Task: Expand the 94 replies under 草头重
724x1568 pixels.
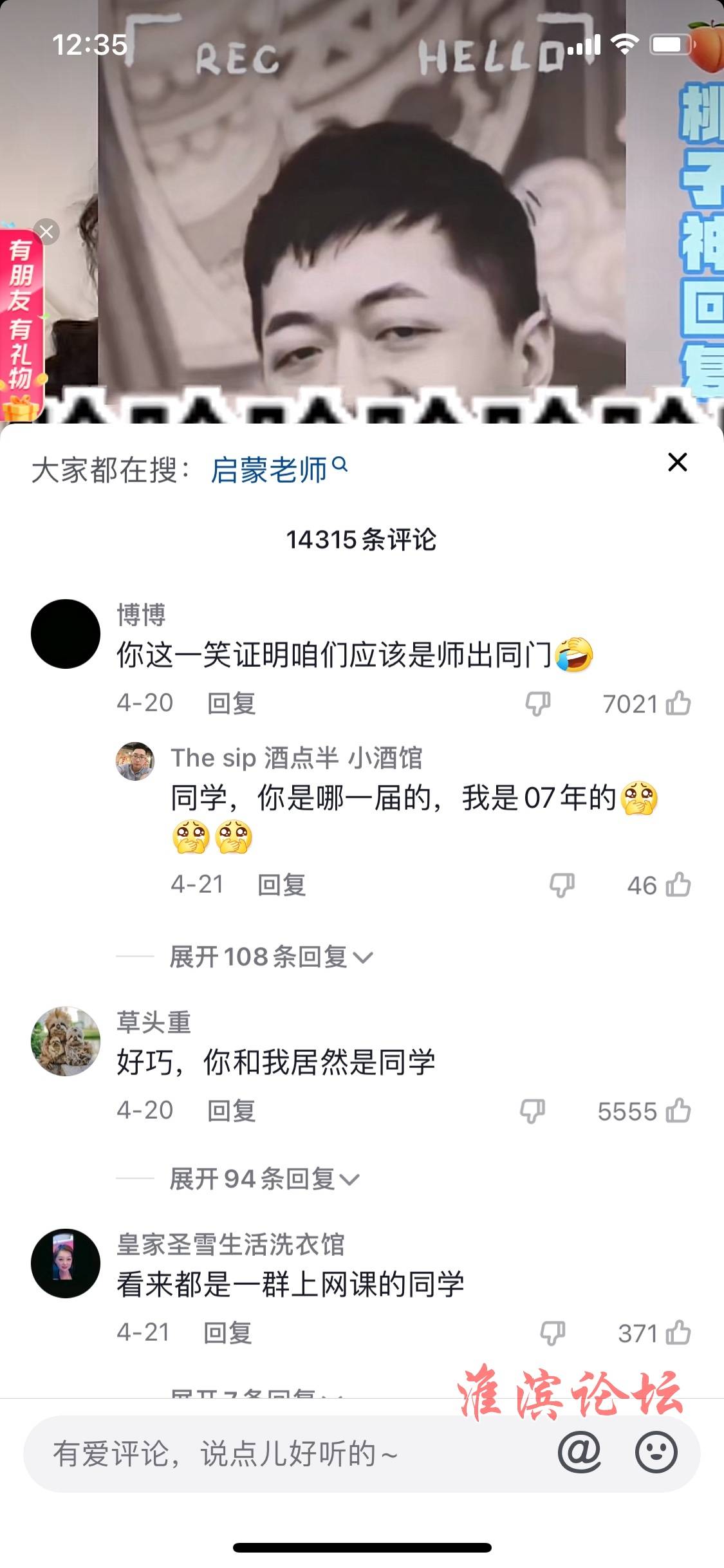Action: tap(264, 1179)
